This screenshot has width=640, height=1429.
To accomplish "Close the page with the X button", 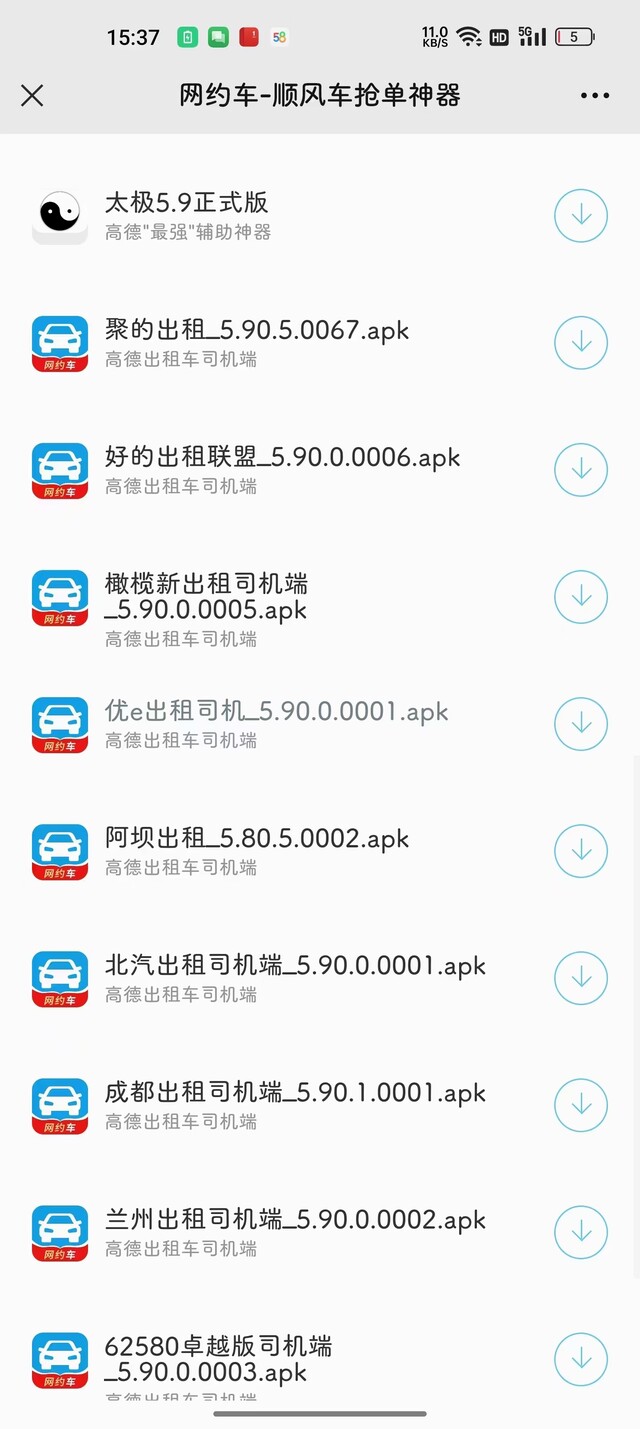I will (32, 95).
